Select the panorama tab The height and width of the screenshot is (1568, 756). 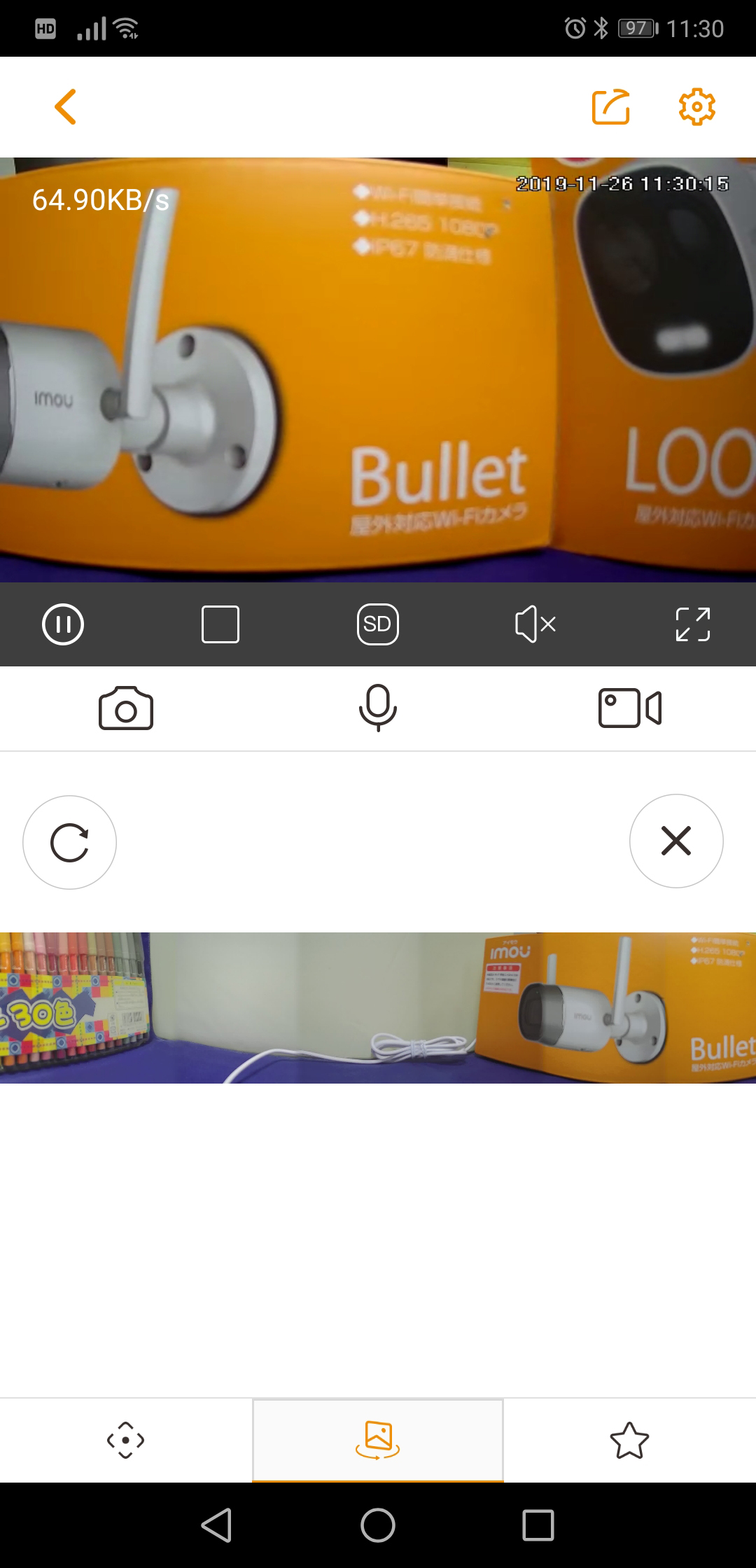(378, 1441)
